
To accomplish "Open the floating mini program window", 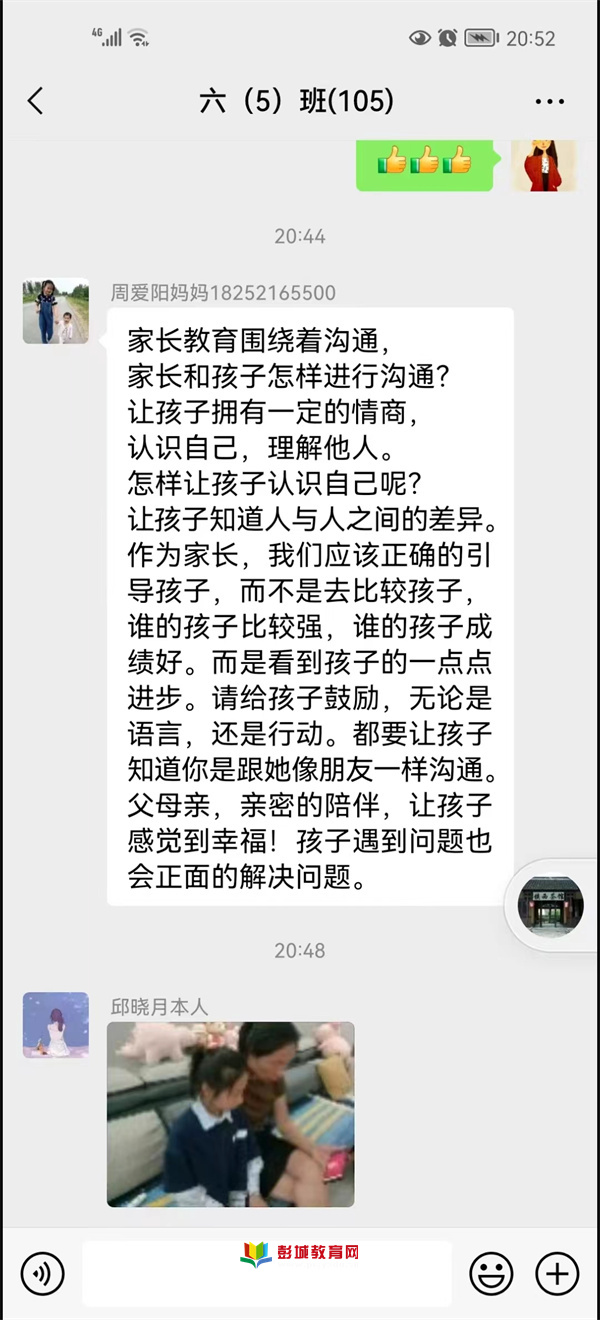I will [550, 907].
